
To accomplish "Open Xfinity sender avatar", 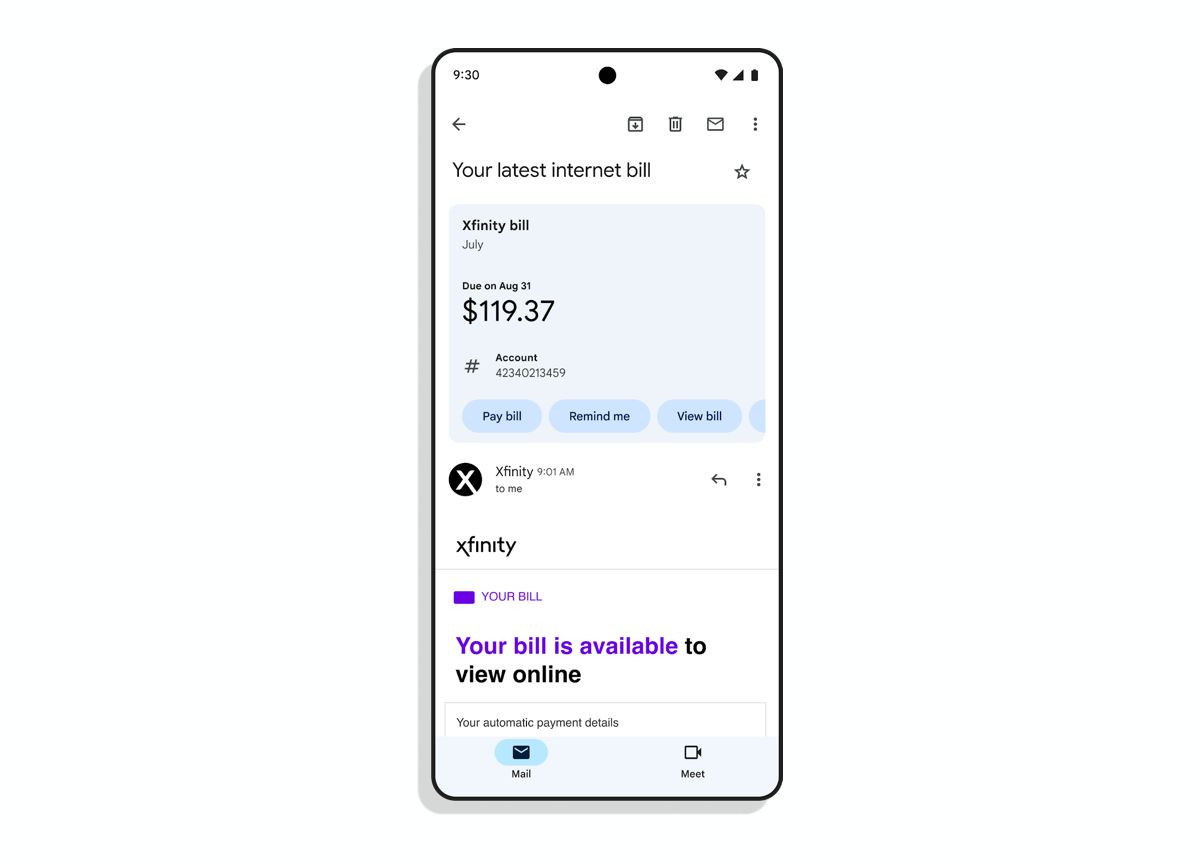I will (466, 480).
